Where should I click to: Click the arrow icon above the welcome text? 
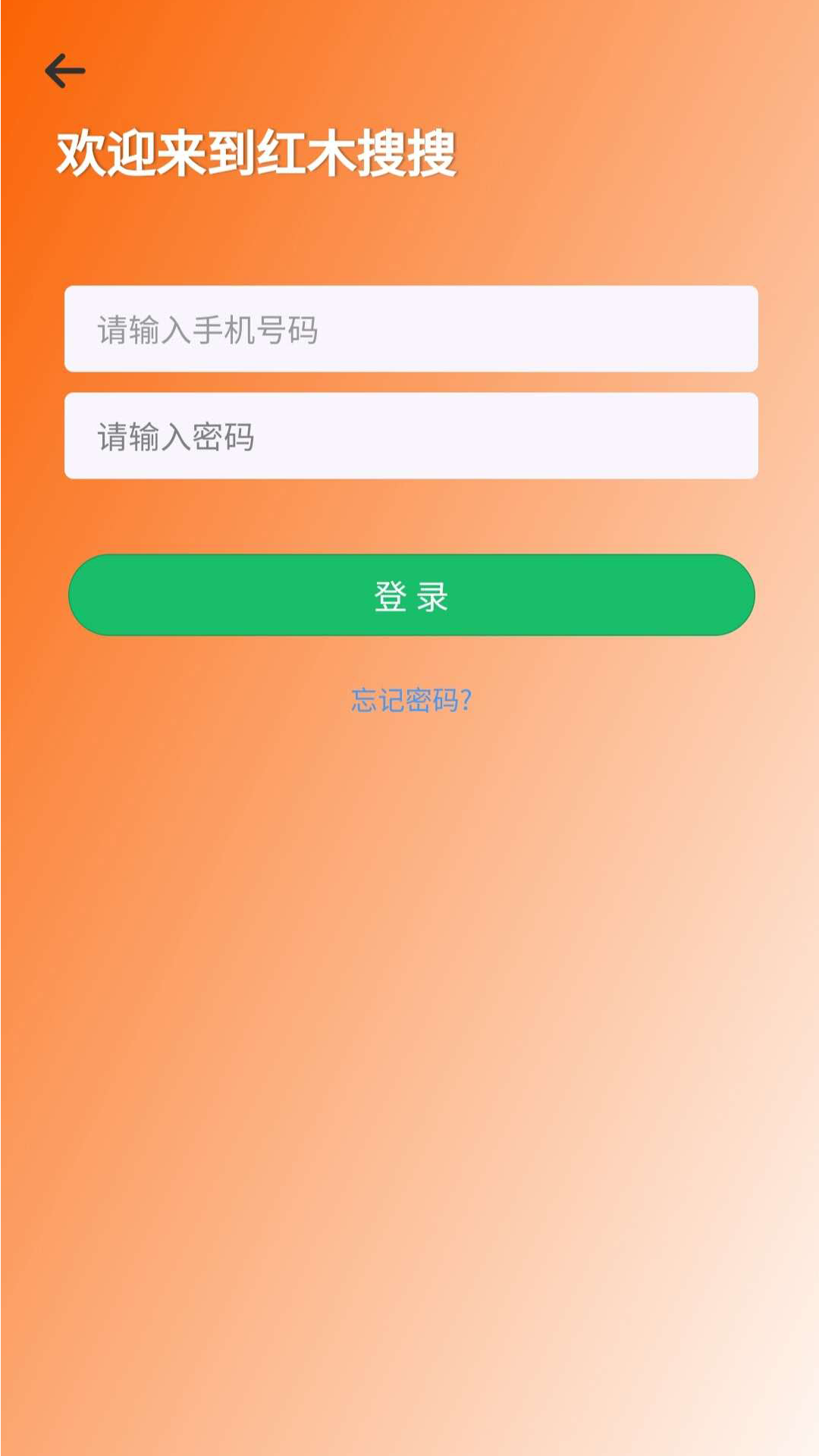[64, 70]
